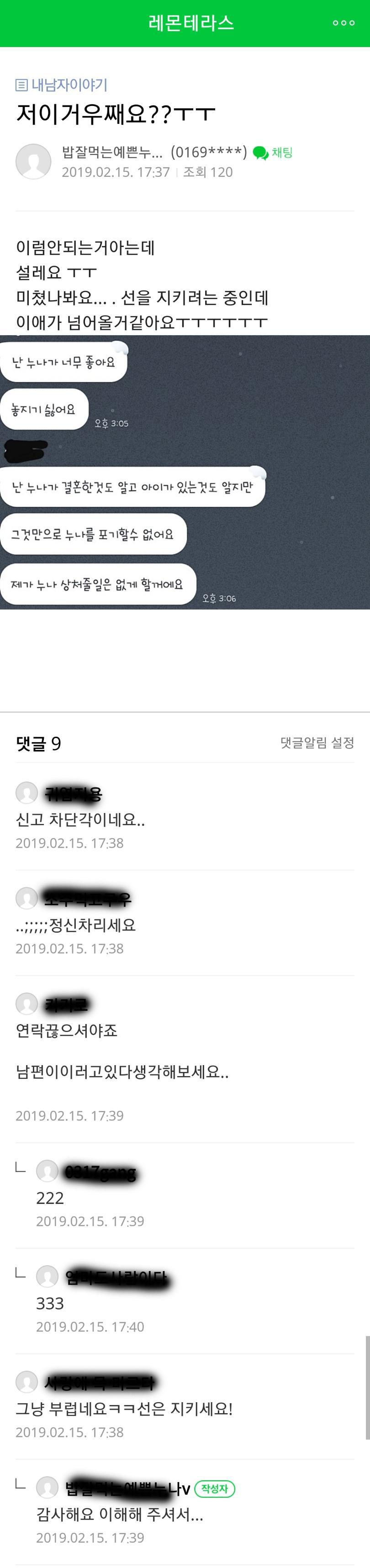Screen dimensions: 370x1568
Task: Open the avatar of the 신고 차단각이네요 commenter
Action: [x=26, y=792]
